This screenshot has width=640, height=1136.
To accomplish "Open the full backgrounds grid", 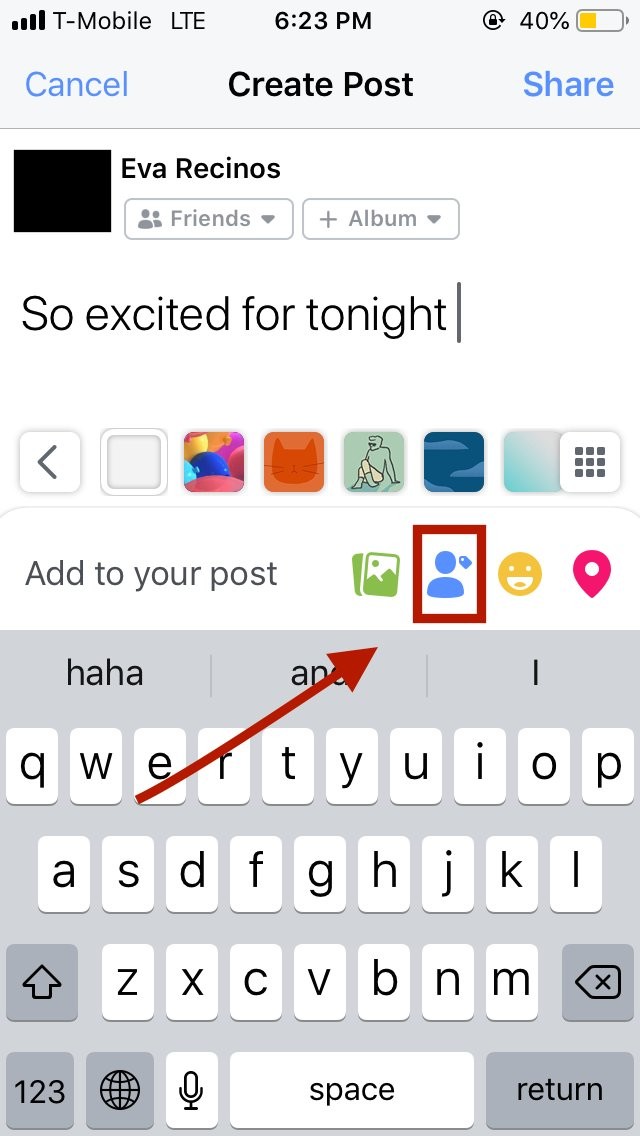I will [590, 462].
